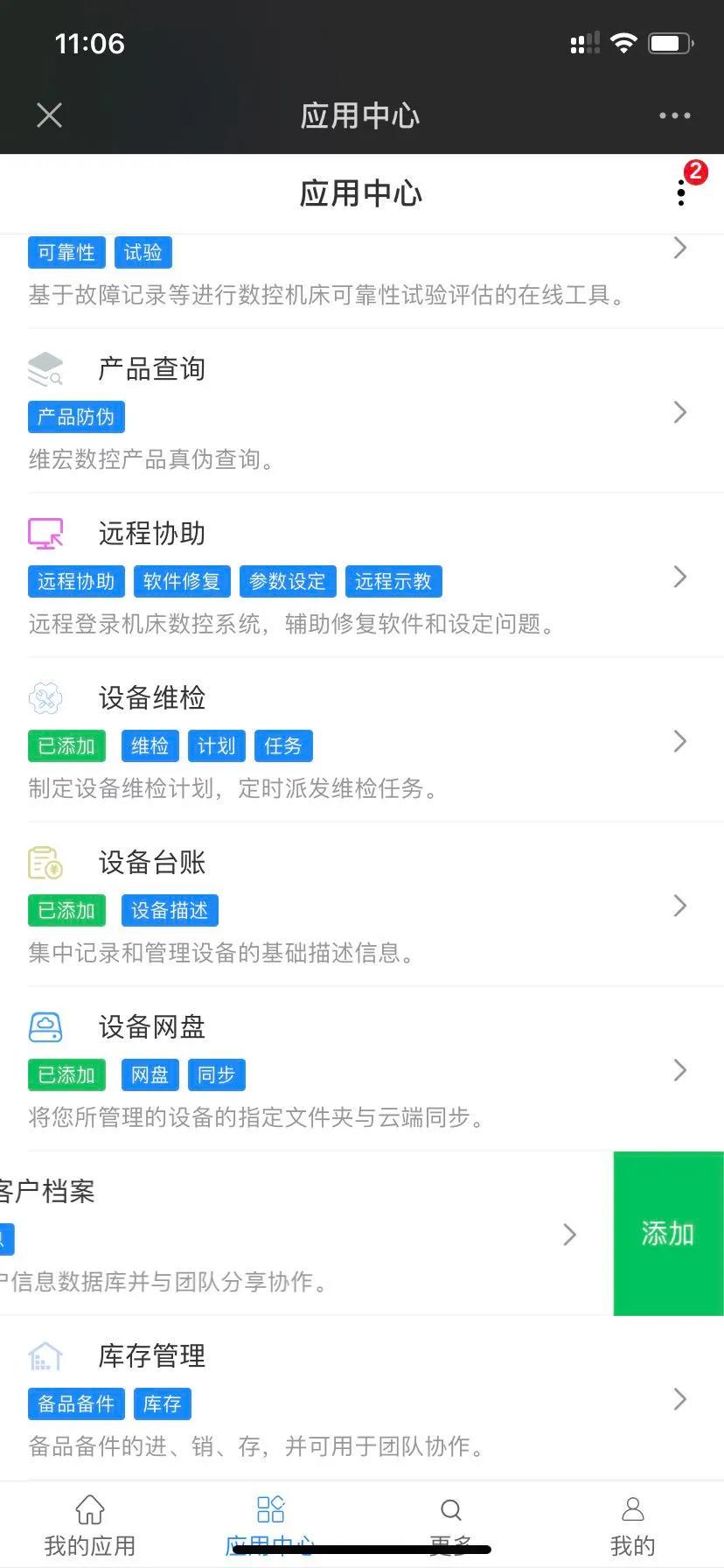Image resolution: width=724 pixels, height=1568 pixels.
Task: Tap the 产品查询 layered-stack icon
Action: tap(45, 368)
